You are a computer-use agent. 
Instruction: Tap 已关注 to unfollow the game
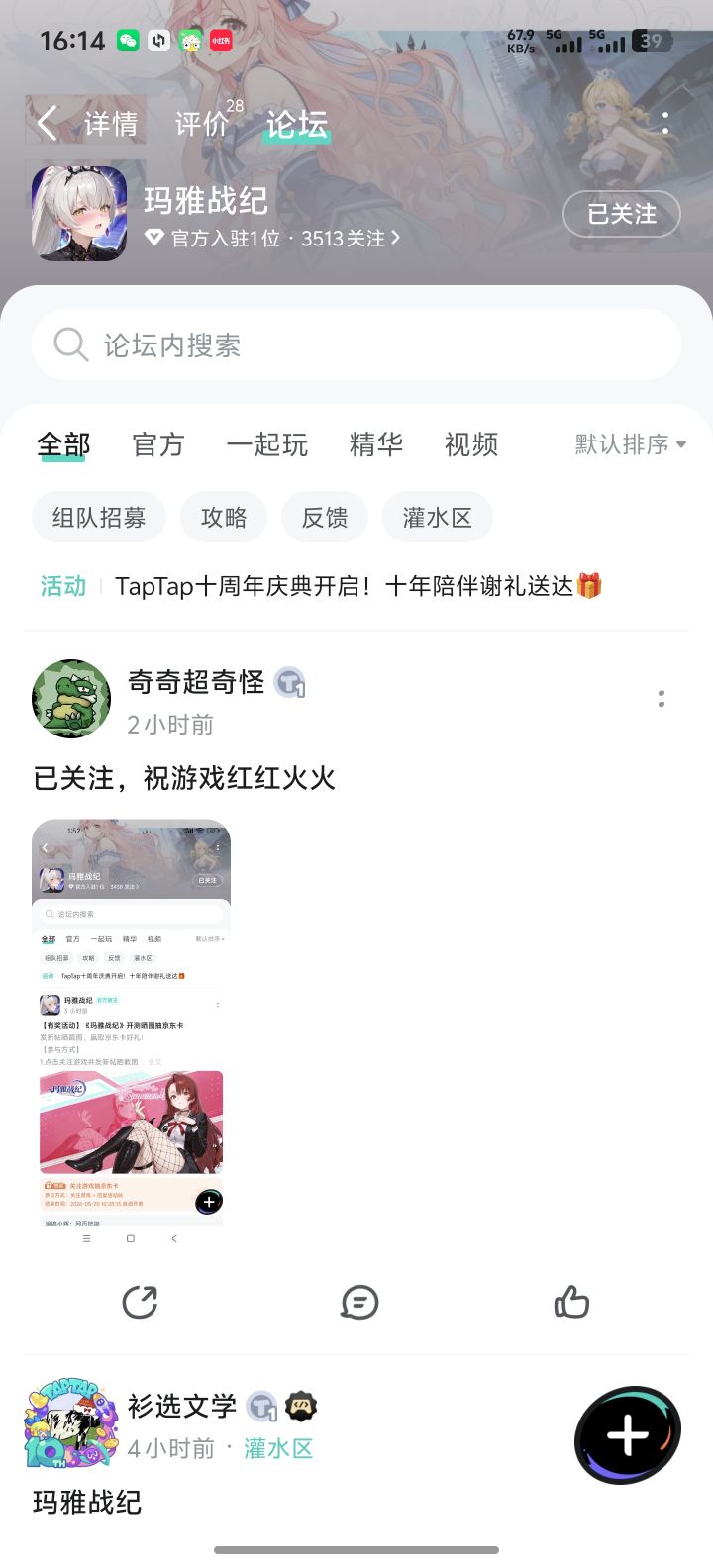pos(621,214)
